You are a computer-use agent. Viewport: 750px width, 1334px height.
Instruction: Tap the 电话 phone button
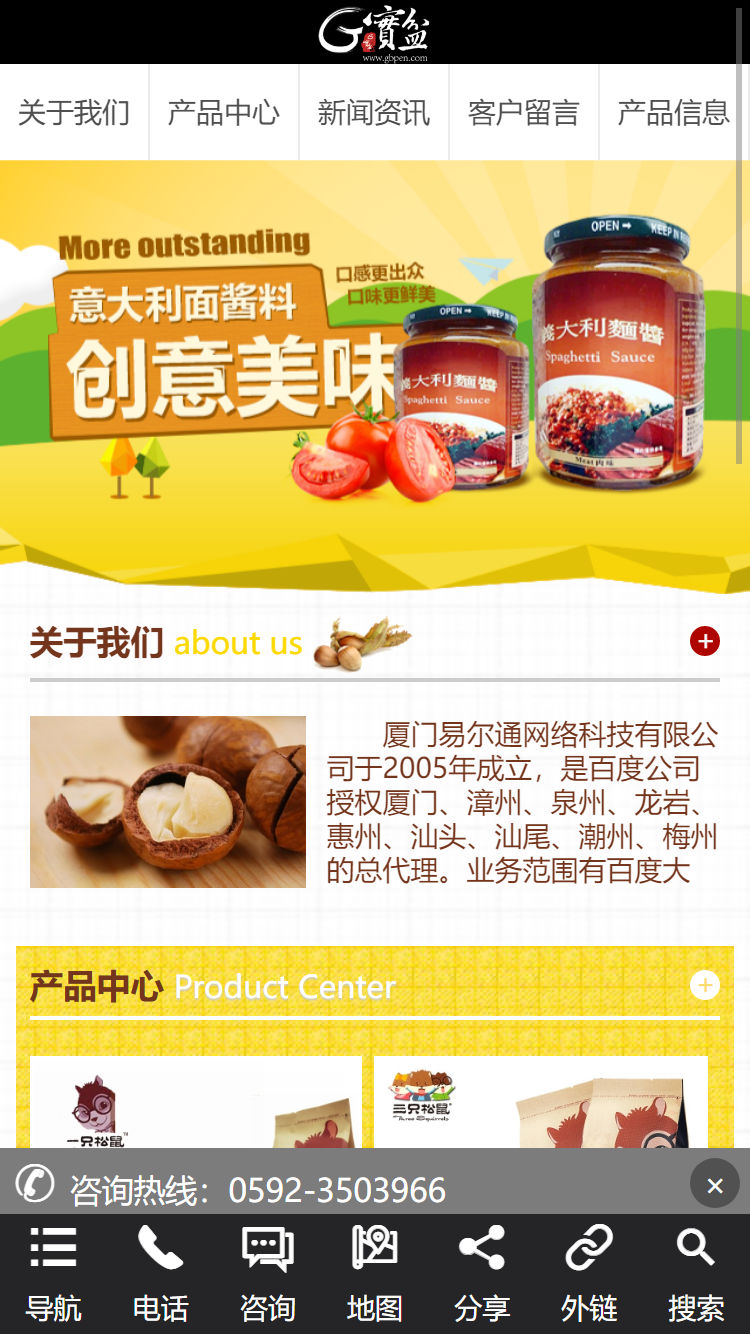pos(161,1272)
